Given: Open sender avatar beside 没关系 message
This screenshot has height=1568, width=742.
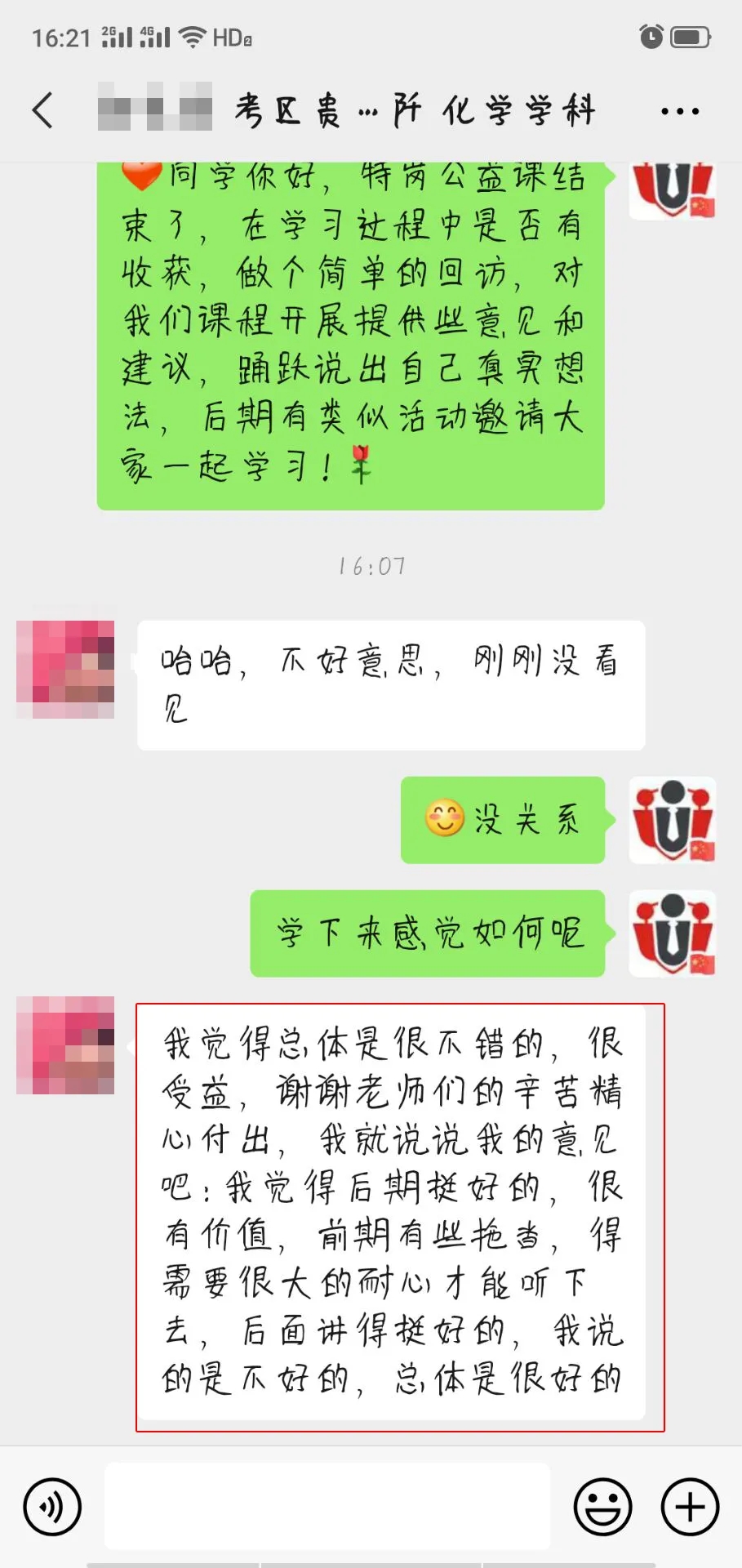Looking at the screenshot, I should tap(672, 820).
